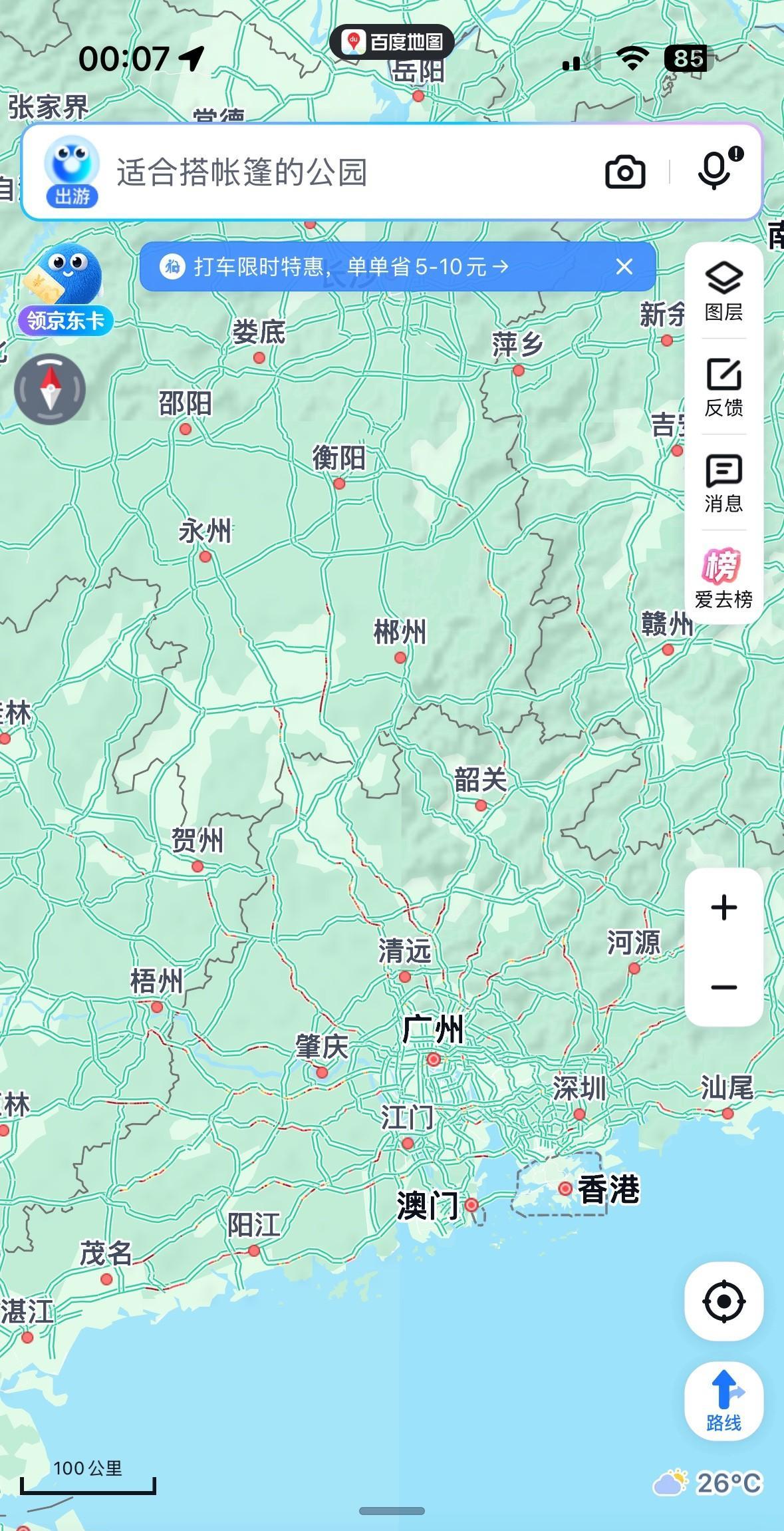
Task: Open 反馈 feedback
Action: coord(723,387)
